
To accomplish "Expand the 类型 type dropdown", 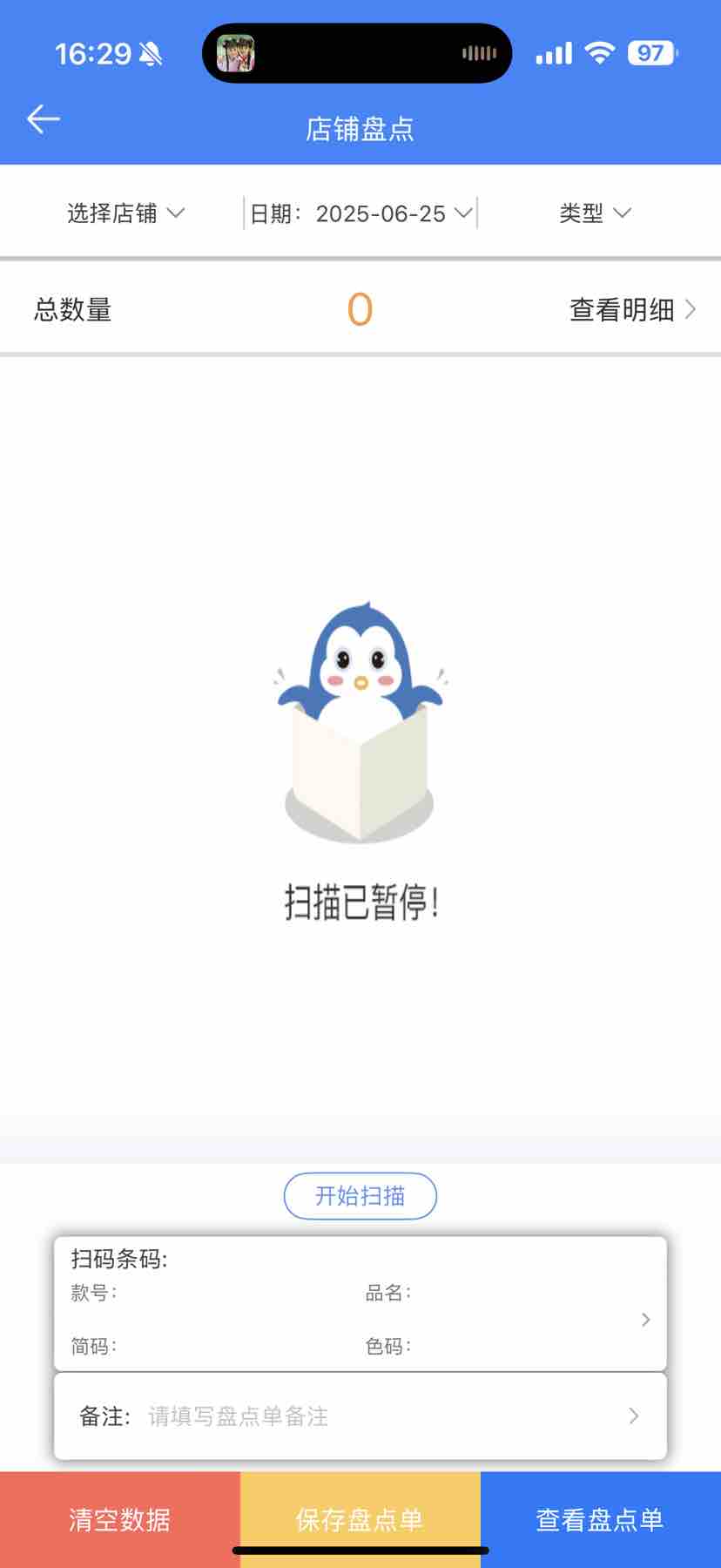I will [x=595, y=213].
